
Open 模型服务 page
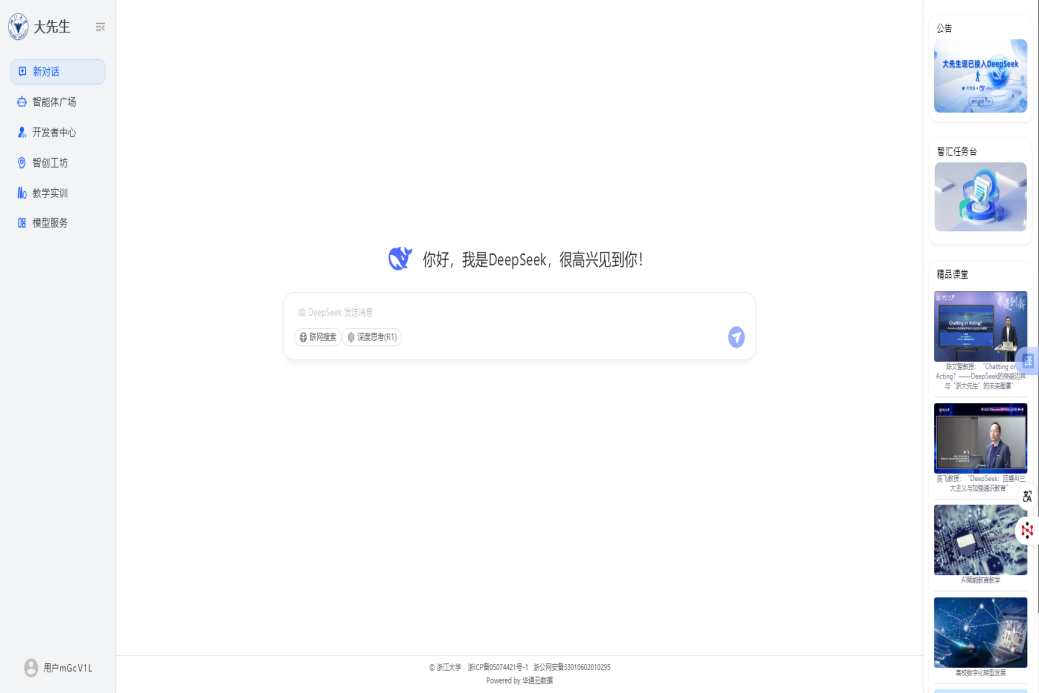49,223
